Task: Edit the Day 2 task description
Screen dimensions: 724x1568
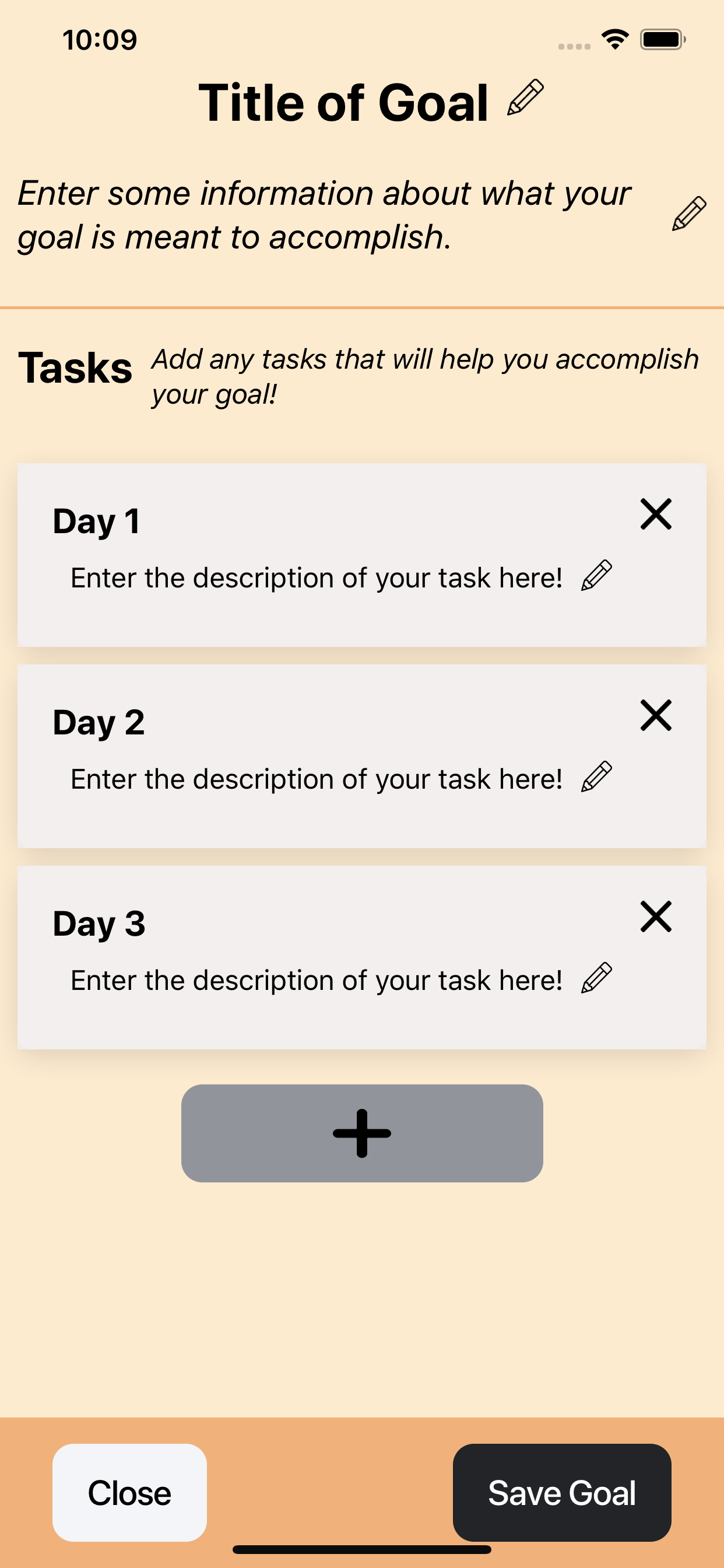Action: point(596,778)
